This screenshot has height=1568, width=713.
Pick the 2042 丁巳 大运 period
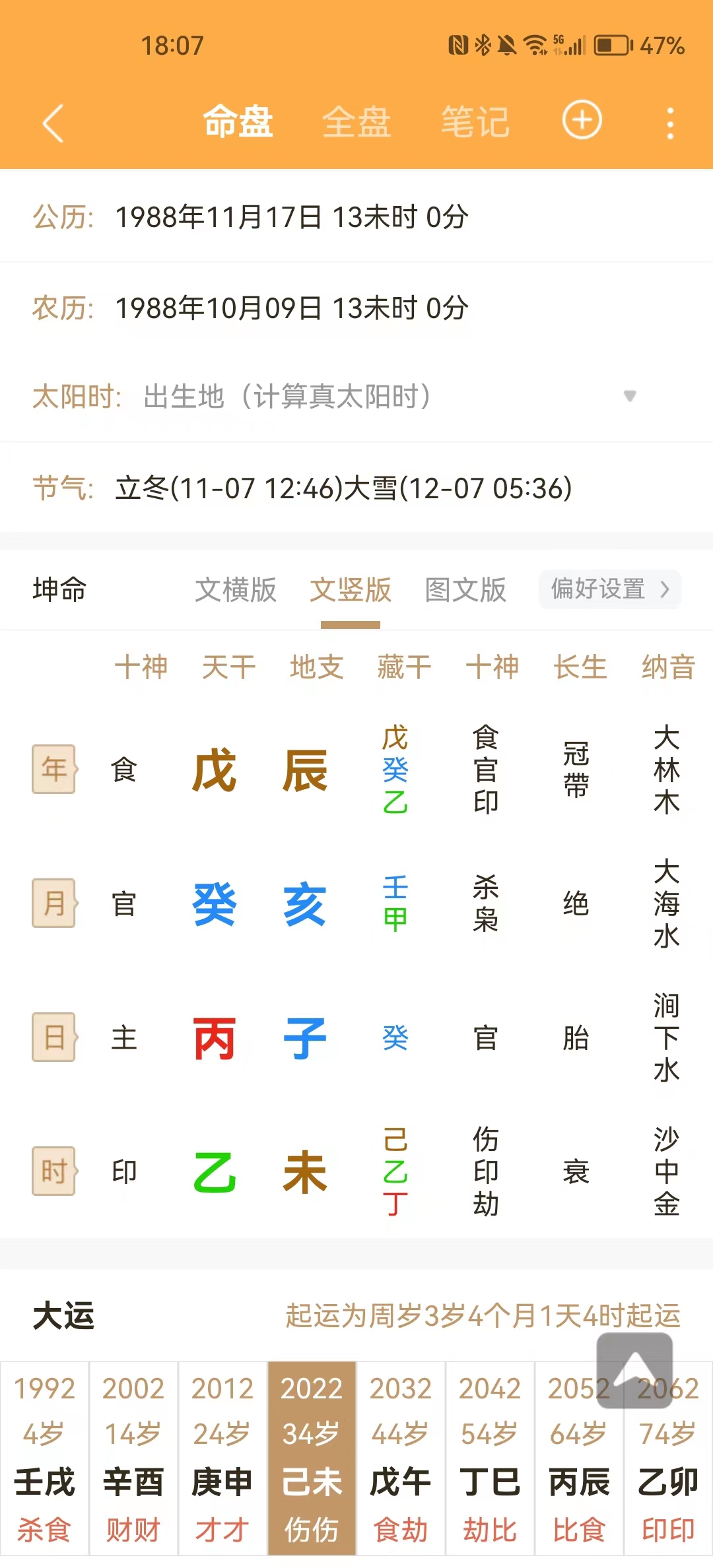(490, 1458)
